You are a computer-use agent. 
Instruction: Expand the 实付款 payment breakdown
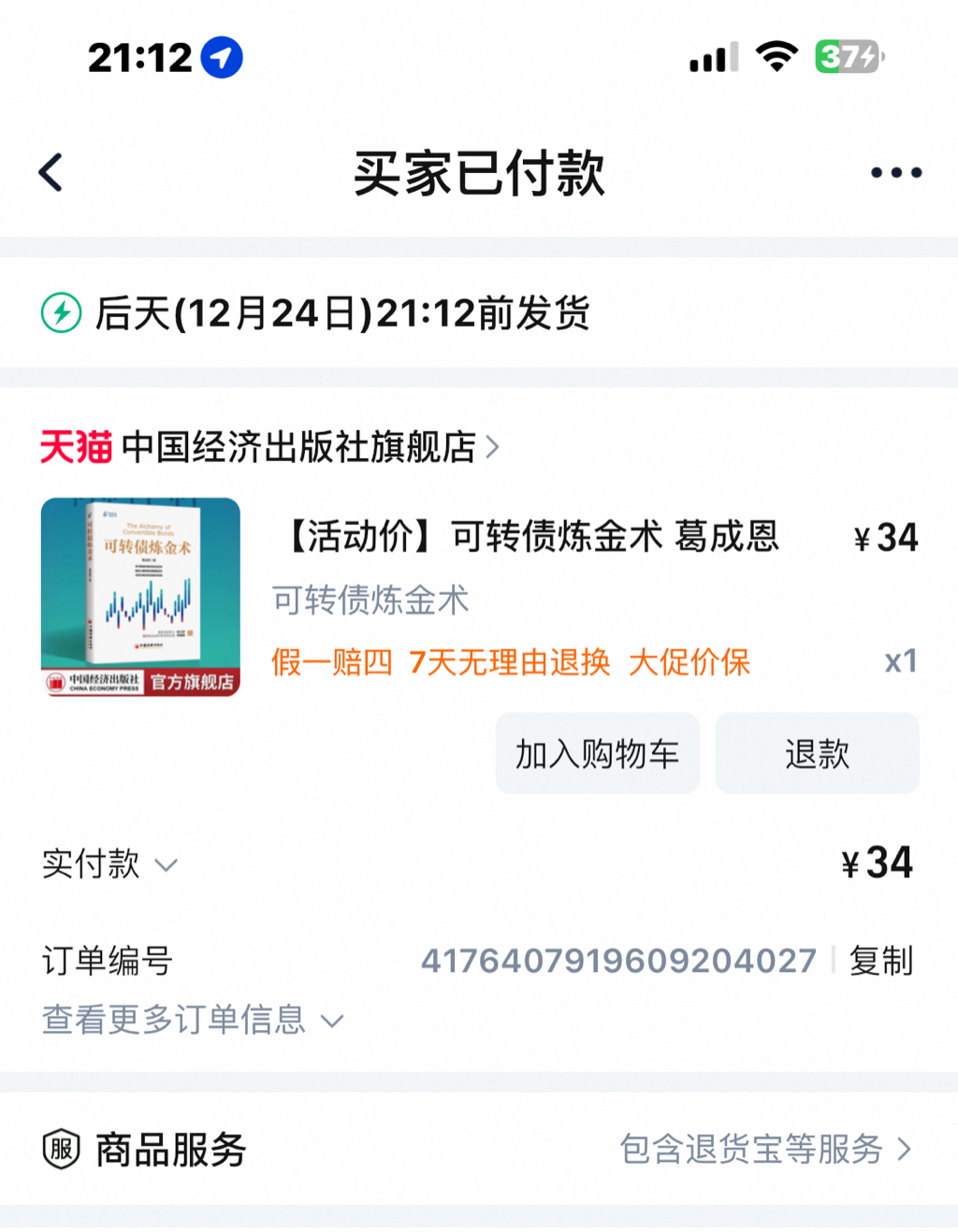tap(110, 864)
